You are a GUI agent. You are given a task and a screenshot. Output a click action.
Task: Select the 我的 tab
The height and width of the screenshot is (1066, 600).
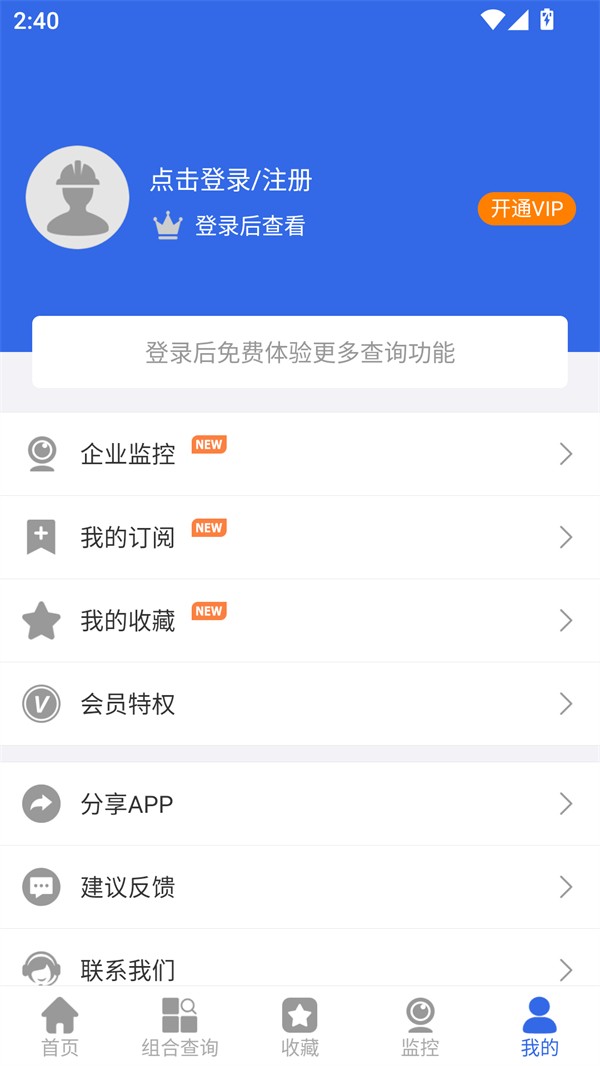tap(540, 1028)
